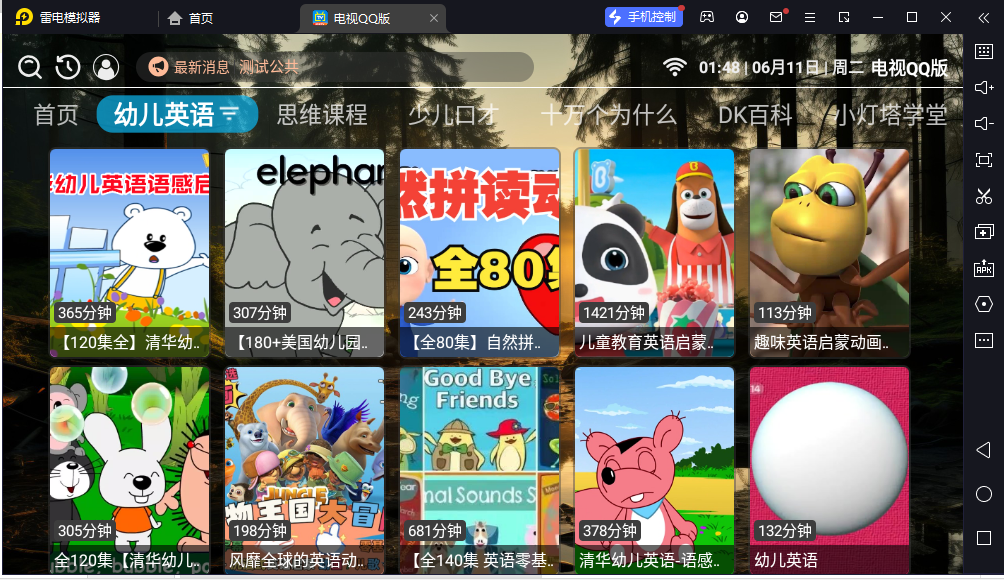This screenshot has width=1004, height=580.
Task: Open the watch history clock icon
Action: click(x=67, y=67)
